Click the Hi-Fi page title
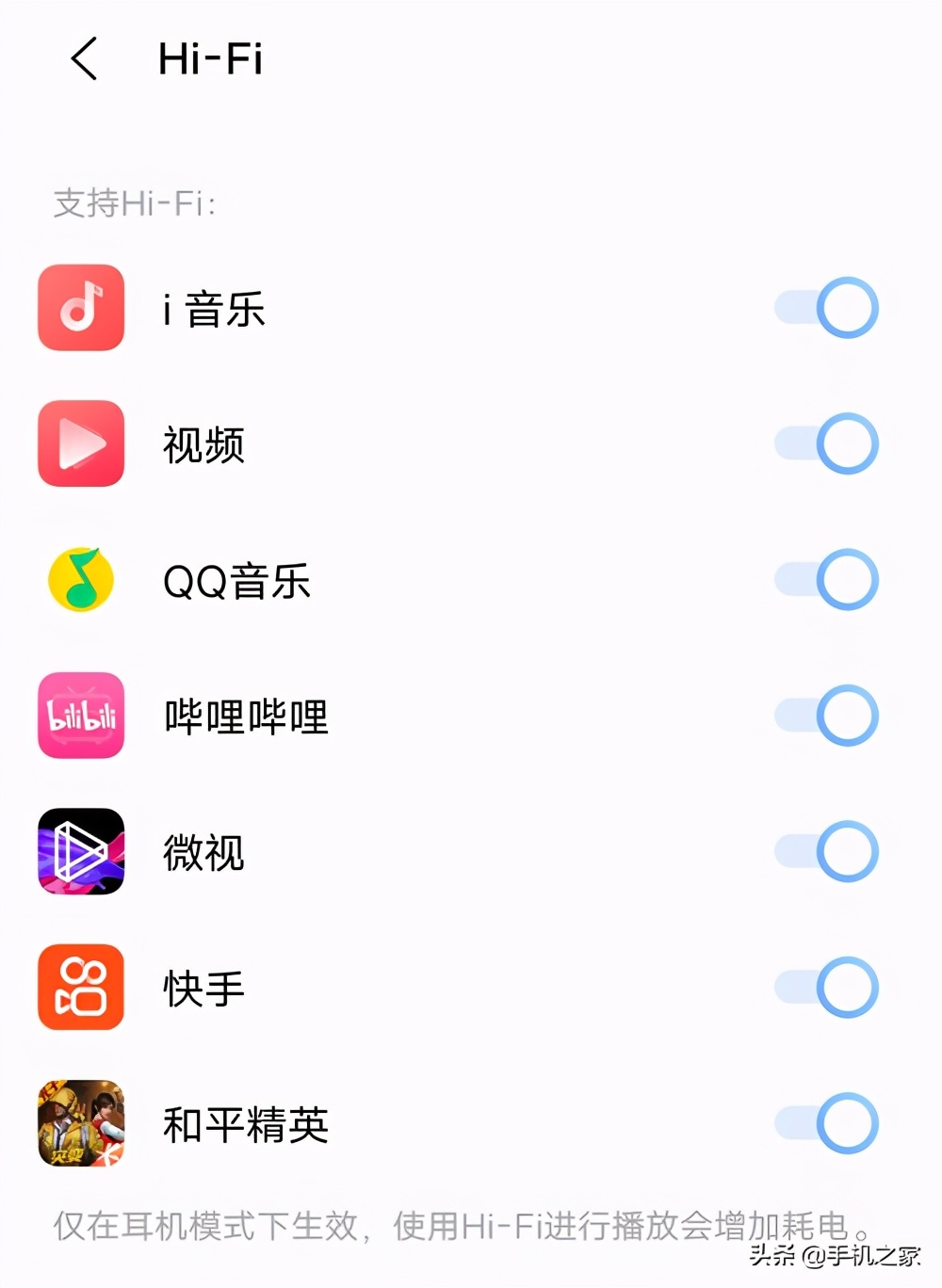This screenshot has width=942, height=1288. [209, 59]
